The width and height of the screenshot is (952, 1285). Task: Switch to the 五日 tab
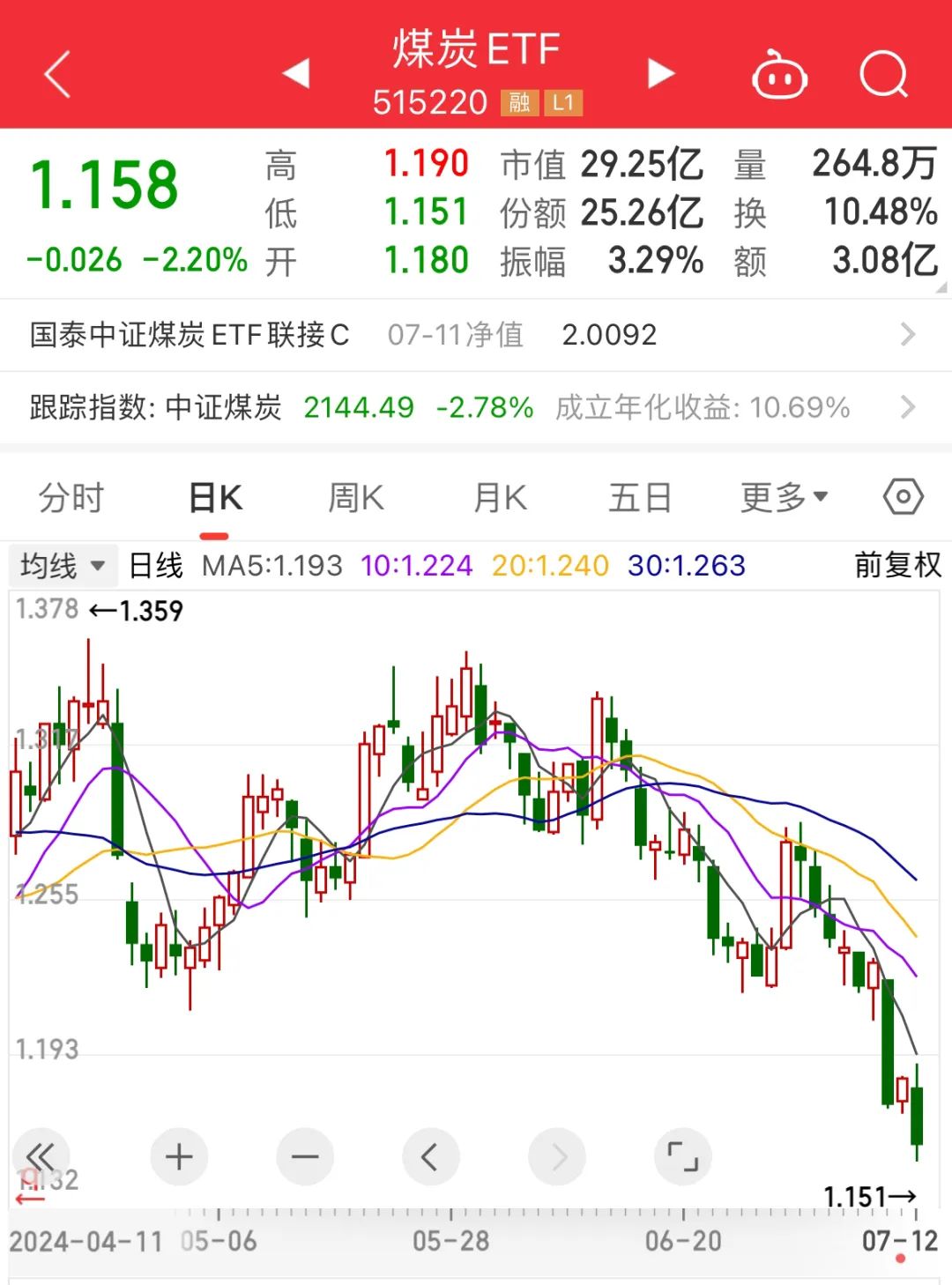640,498
